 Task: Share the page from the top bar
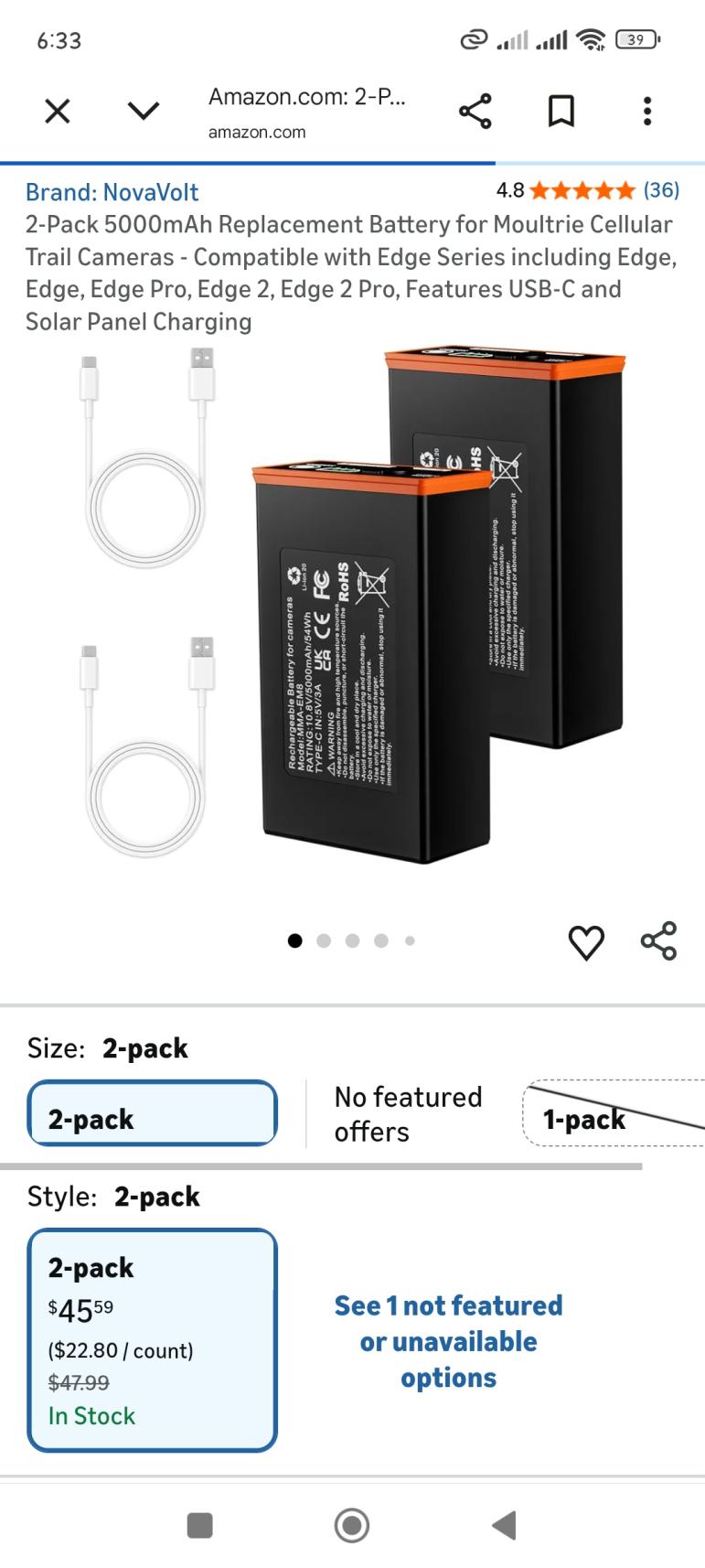[x=475, y=112]
